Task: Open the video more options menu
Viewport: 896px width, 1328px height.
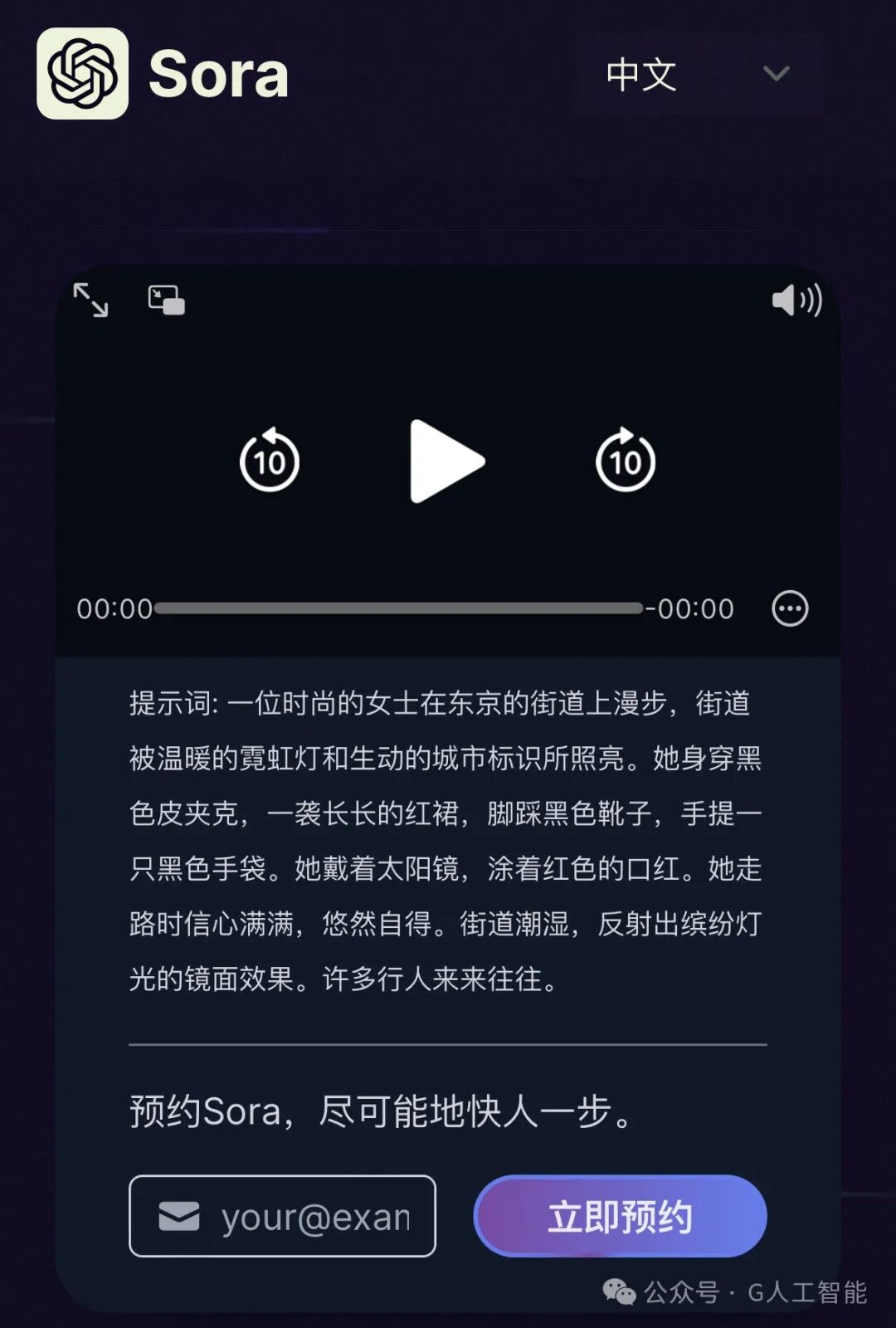Action: (790, 608)
